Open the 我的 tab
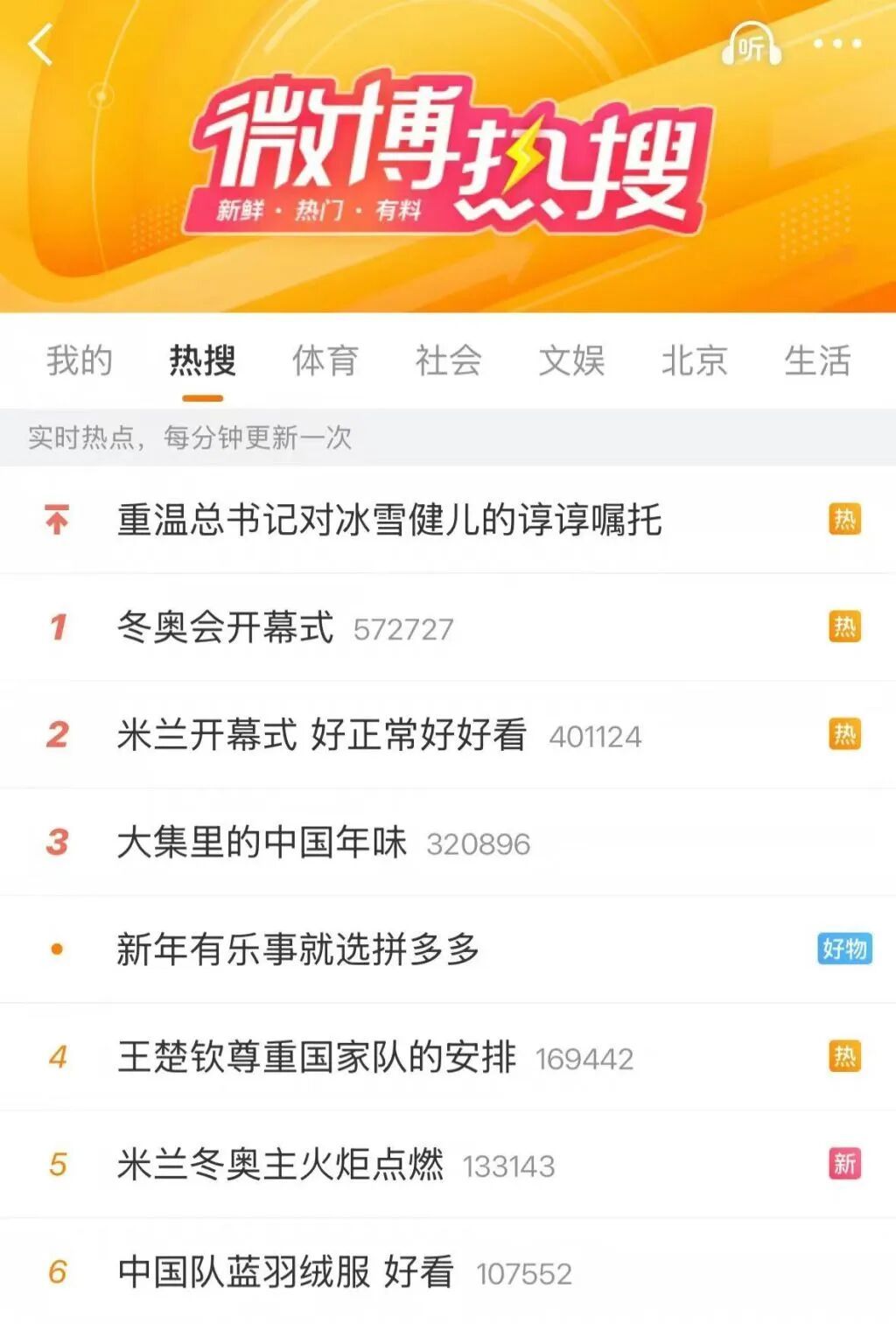 click(x=79, y=361)
